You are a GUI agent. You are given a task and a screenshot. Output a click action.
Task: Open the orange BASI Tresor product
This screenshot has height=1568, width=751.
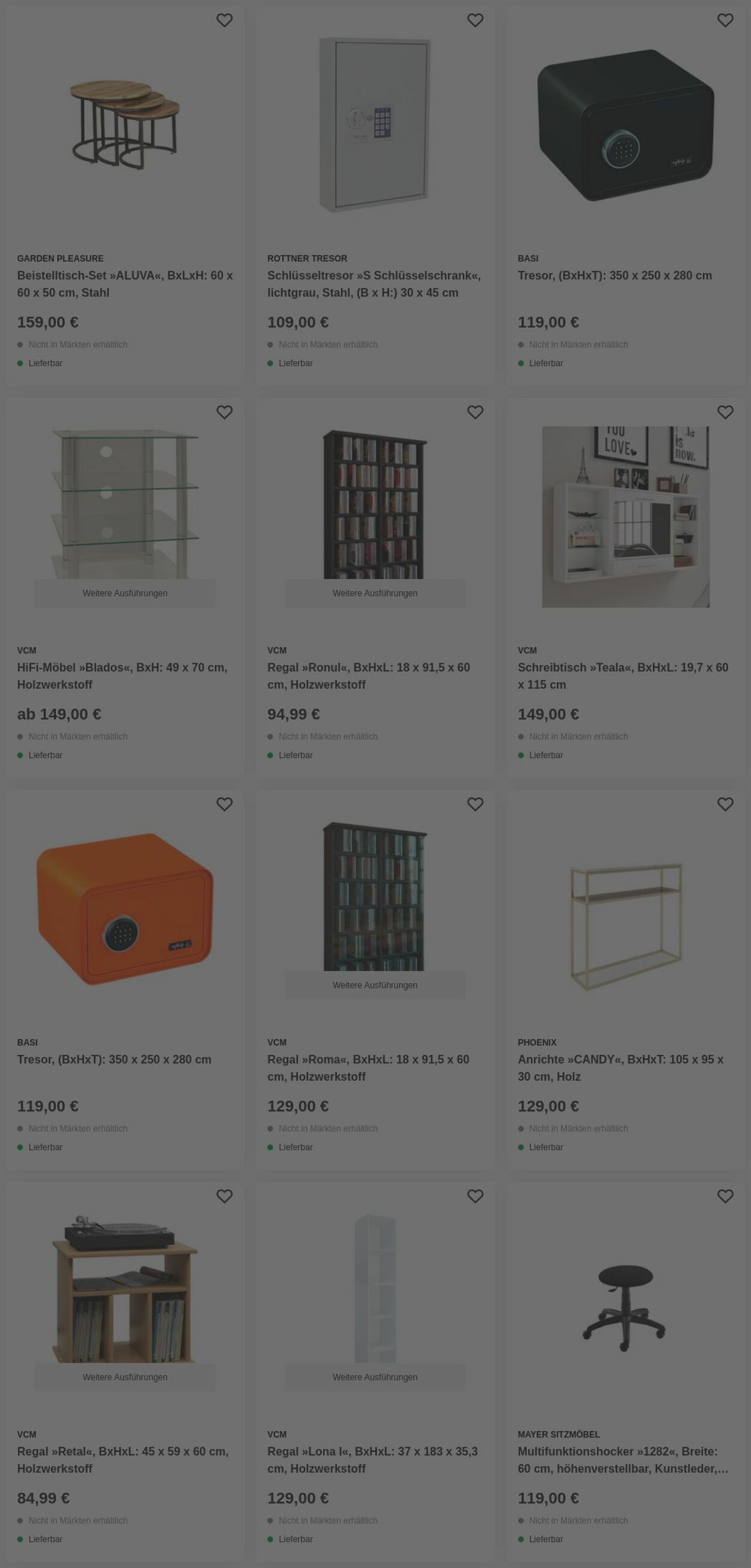pos(114,1059)
